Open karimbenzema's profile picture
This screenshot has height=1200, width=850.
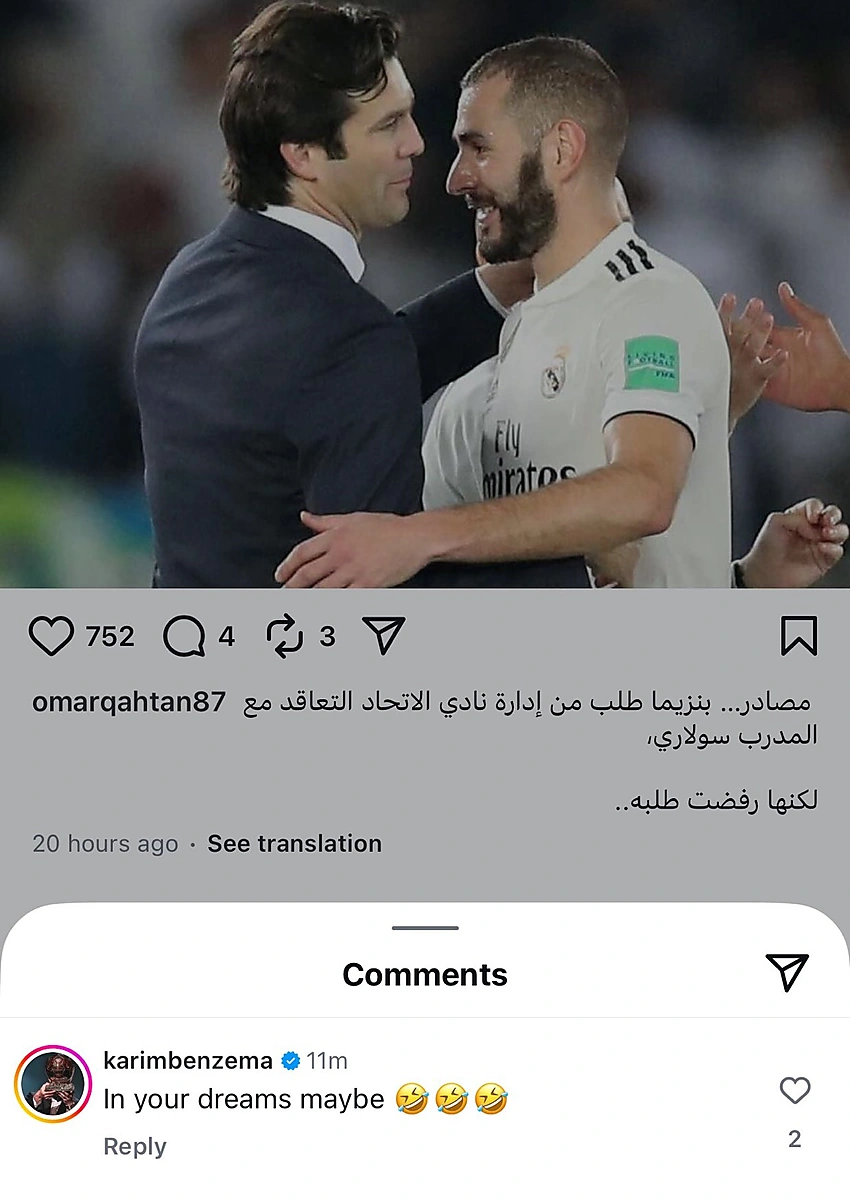53,1084
